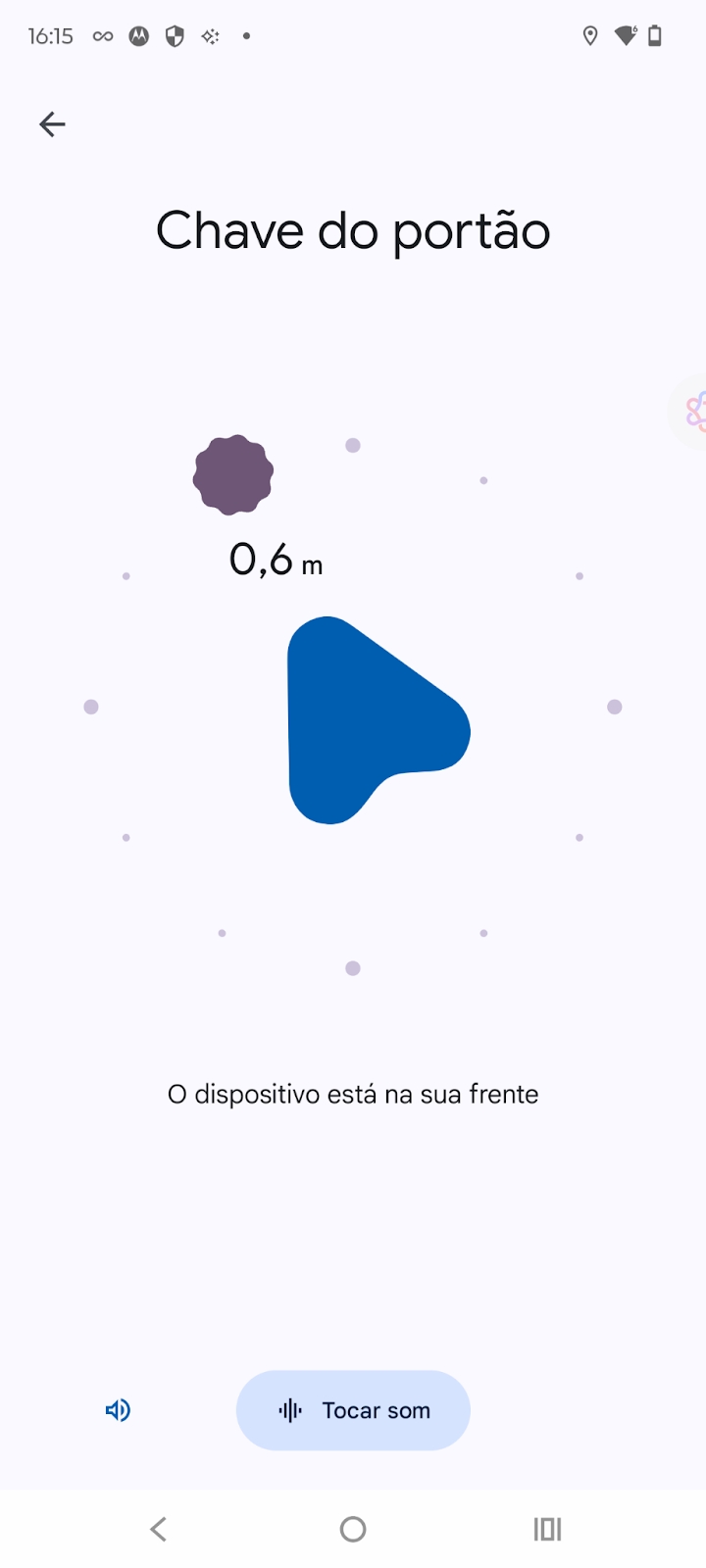706x1568 pixels.
Task: Open the floating assistant icon at screen edge
Action: 692,412
